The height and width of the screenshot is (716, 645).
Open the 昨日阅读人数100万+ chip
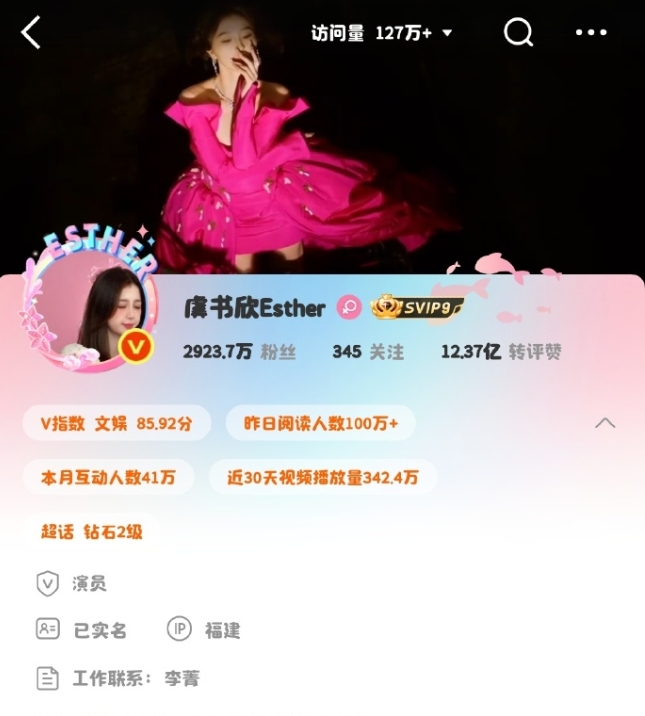pos(320,423)
